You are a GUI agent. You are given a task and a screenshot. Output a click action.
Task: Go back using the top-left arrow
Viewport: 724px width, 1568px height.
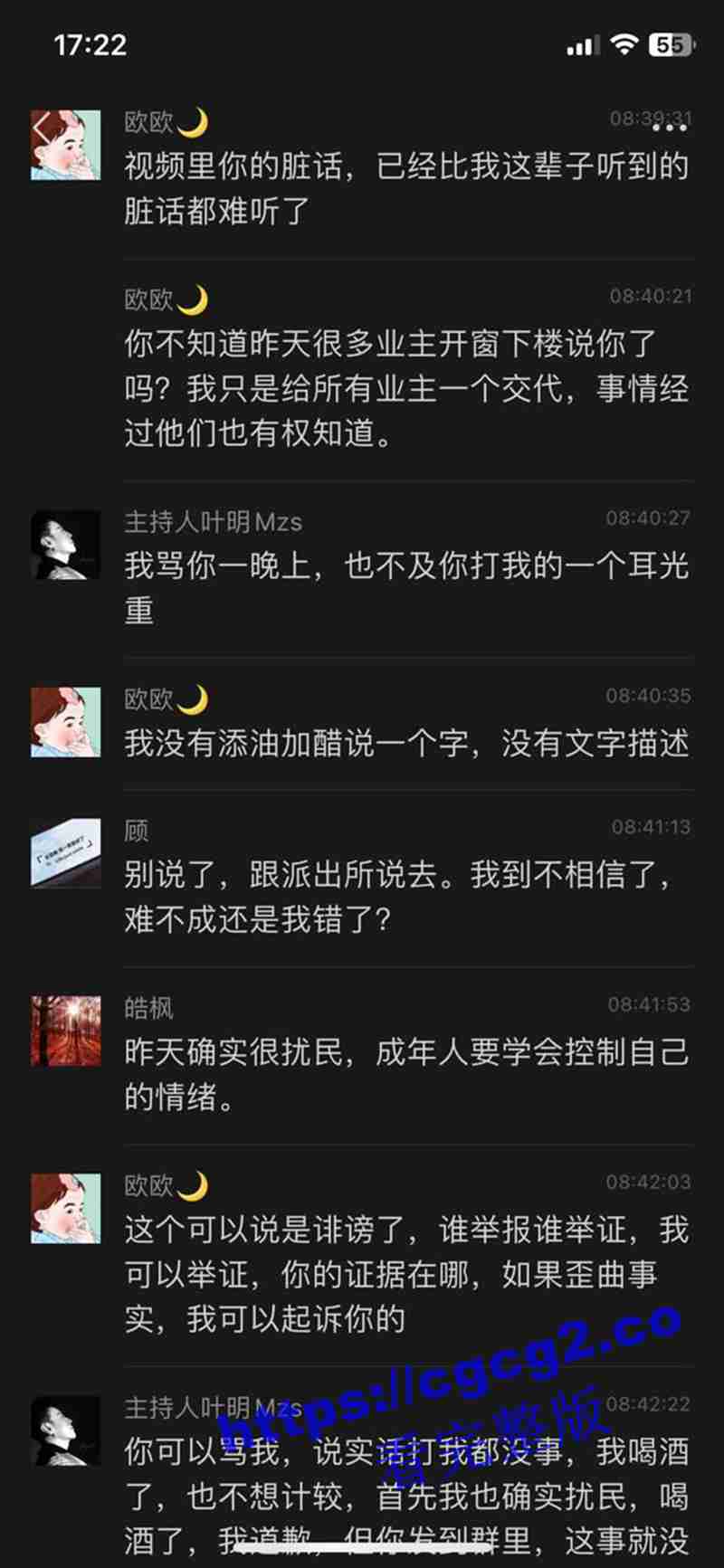tap(42, 127)
